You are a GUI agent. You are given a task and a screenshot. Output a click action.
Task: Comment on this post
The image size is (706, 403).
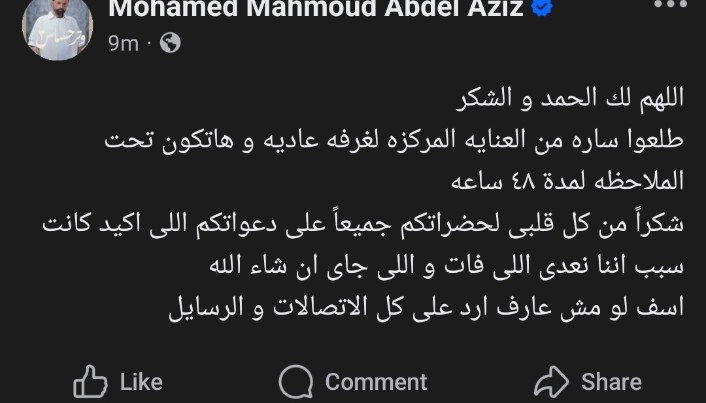click(x=353, y=381)
